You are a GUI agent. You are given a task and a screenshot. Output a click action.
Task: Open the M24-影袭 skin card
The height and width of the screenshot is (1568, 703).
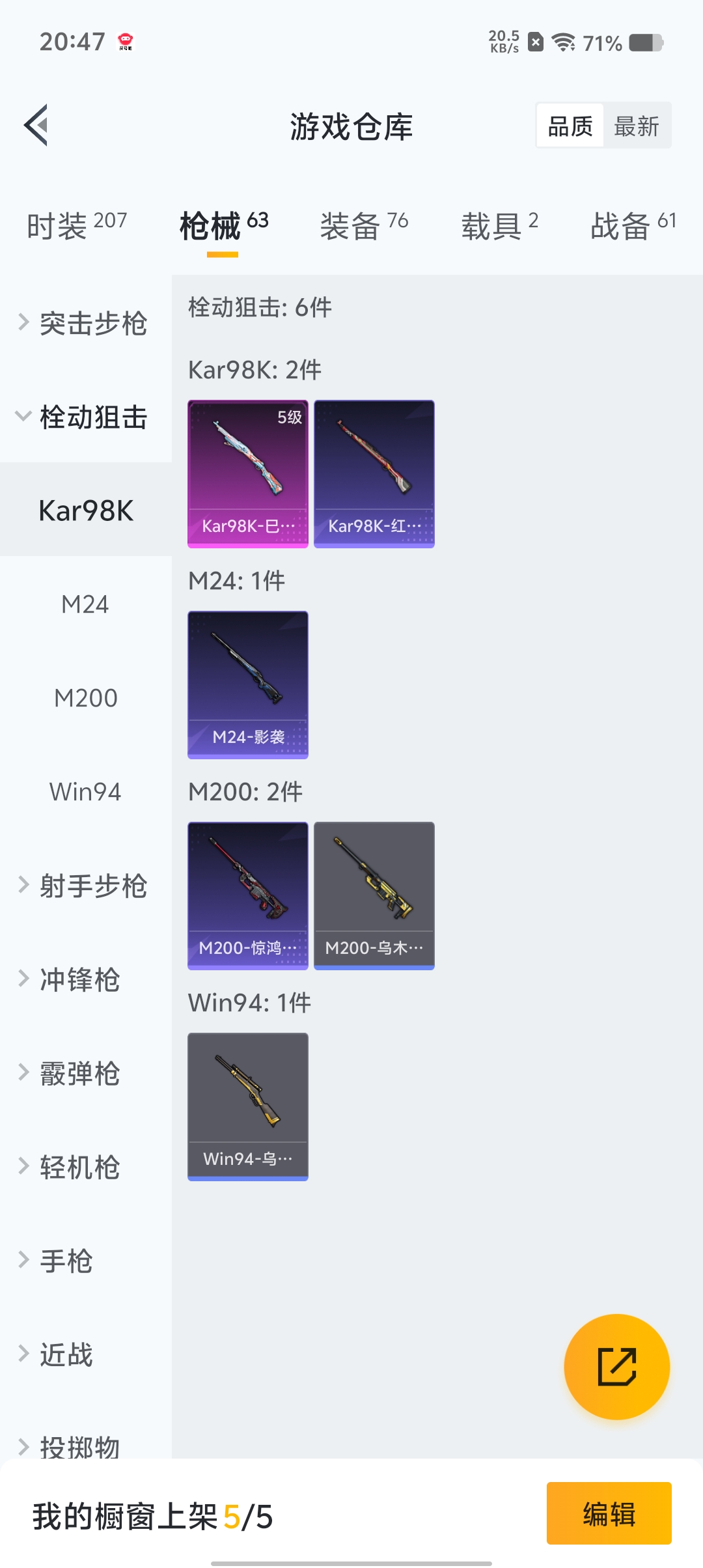248,685
